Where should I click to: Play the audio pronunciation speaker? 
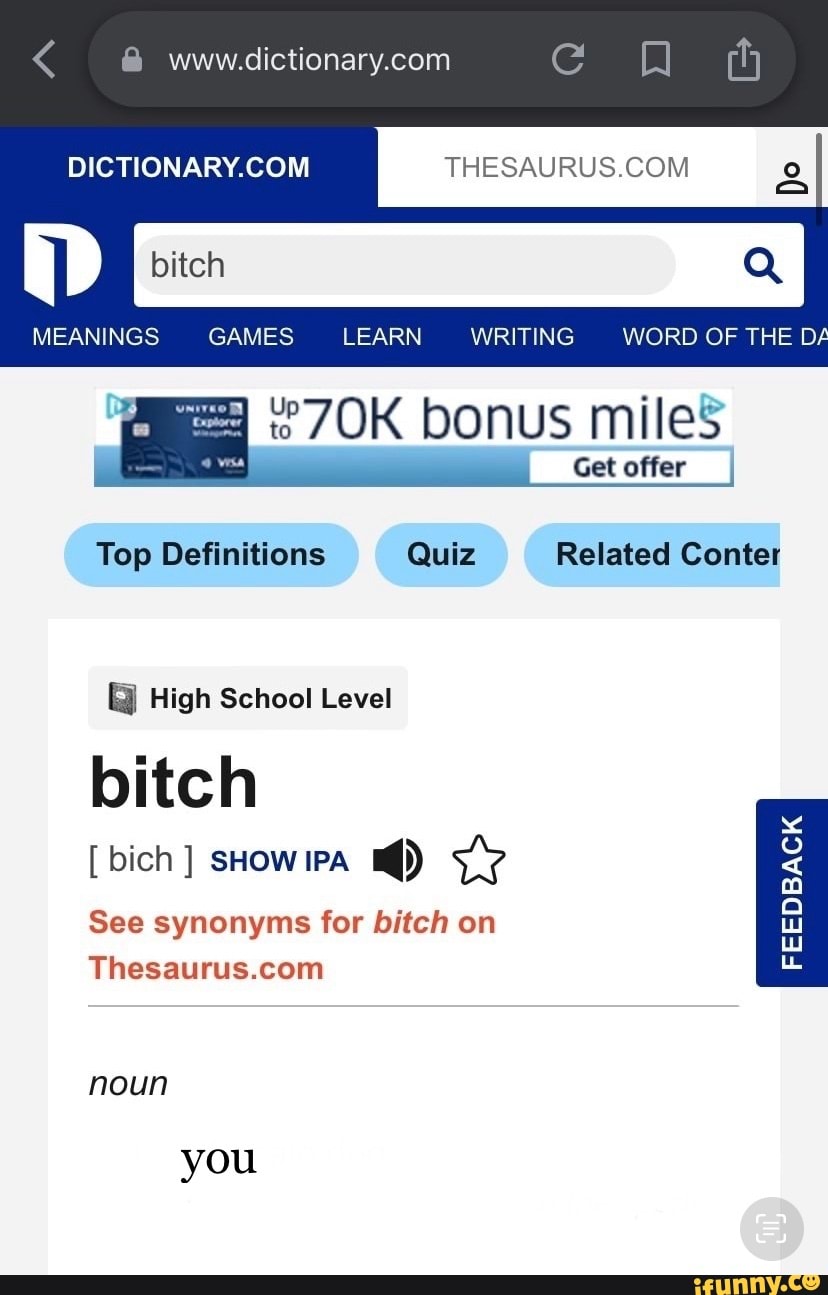pyautogui.click(x=398, y=860)
